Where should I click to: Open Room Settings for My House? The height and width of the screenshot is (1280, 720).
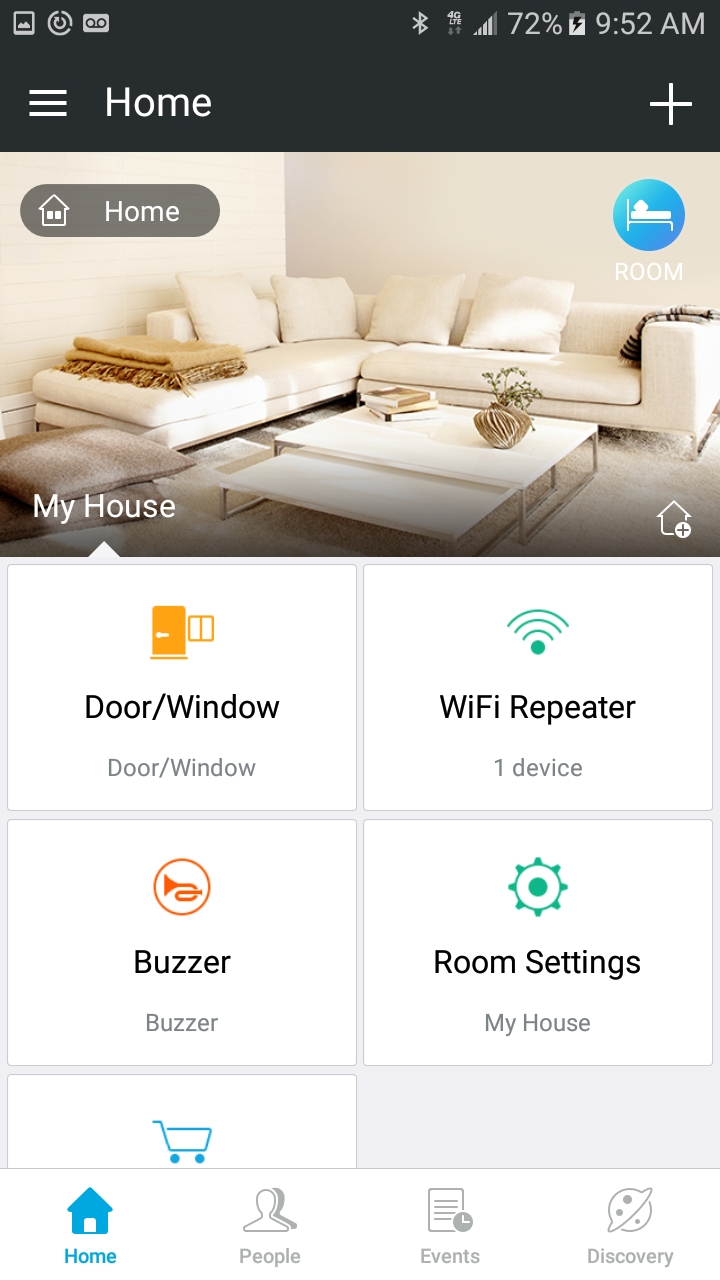tap(538, 942)
